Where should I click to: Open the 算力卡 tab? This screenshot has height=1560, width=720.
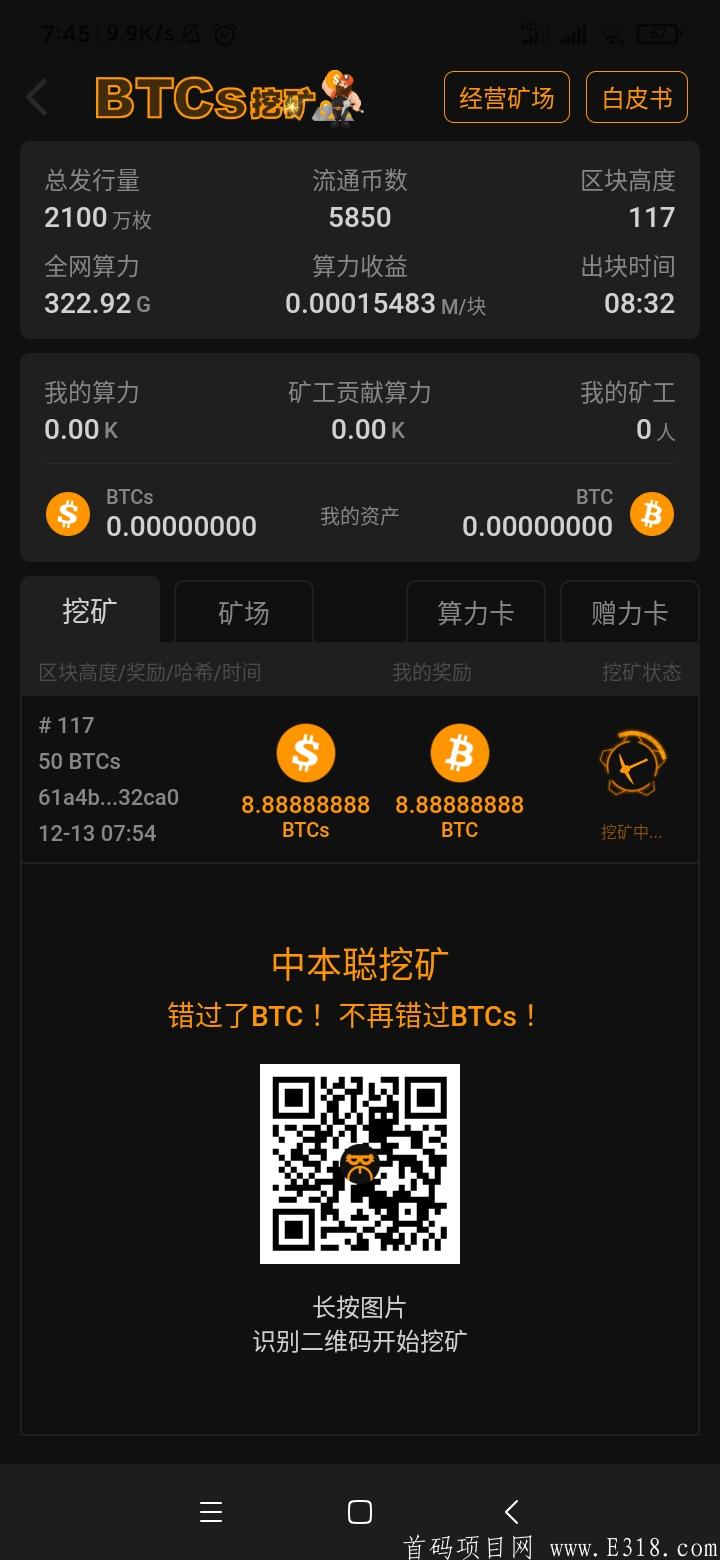coord(476,612)
